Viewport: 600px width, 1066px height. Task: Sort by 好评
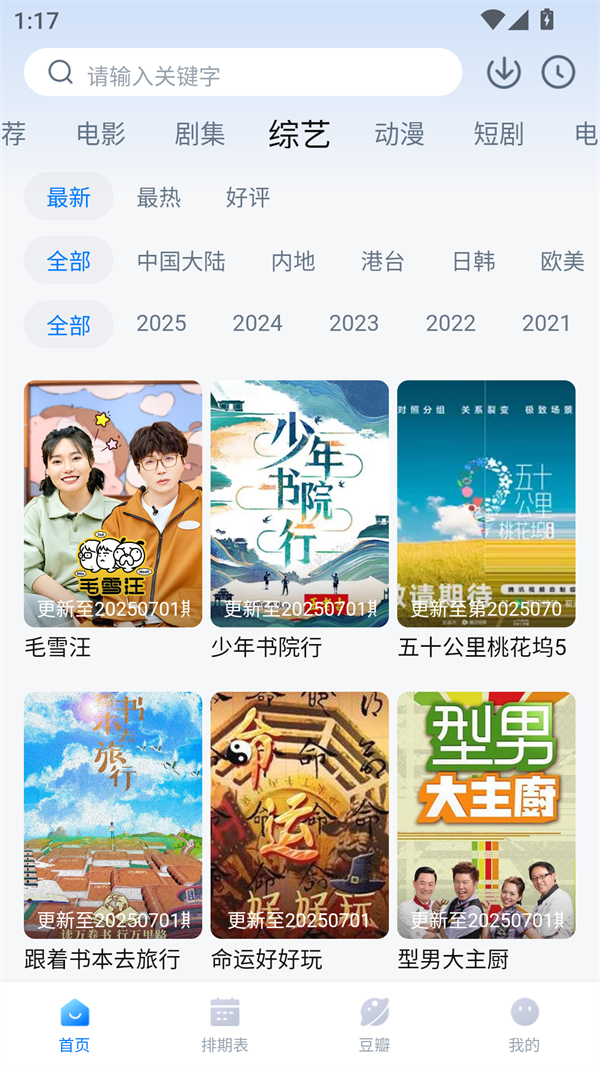click(x=248, y=197)
